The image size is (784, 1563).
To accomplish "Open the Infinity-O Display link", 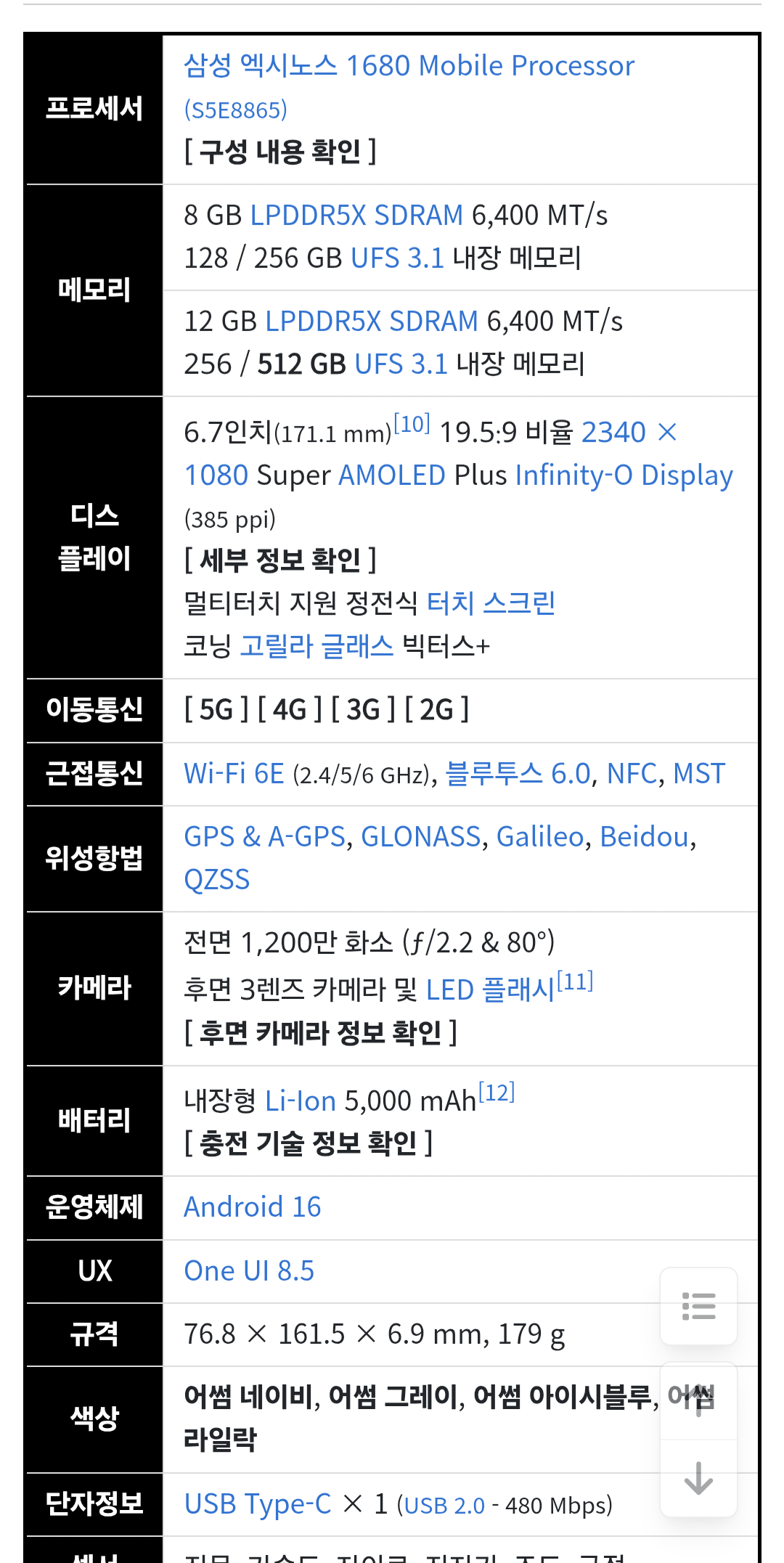I will 624,476.
